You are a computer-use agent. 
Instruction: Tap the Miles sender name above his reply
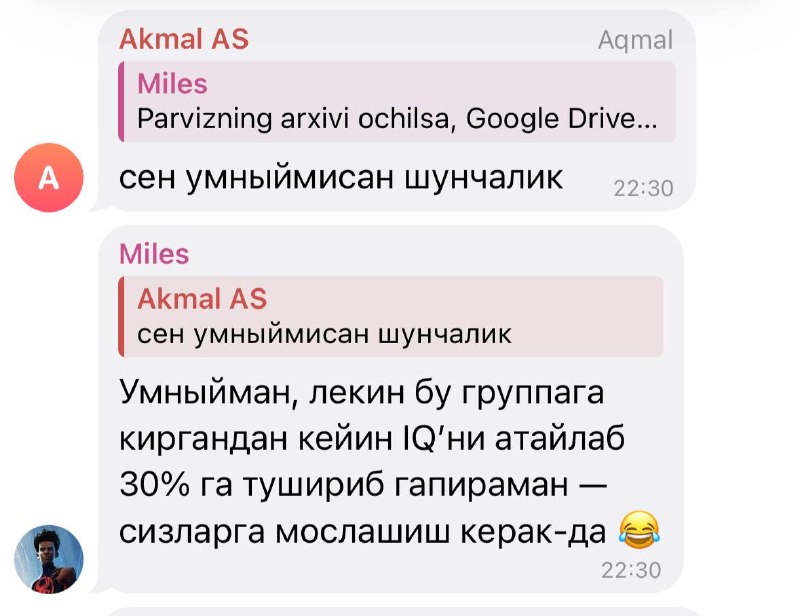pos(154,254)
